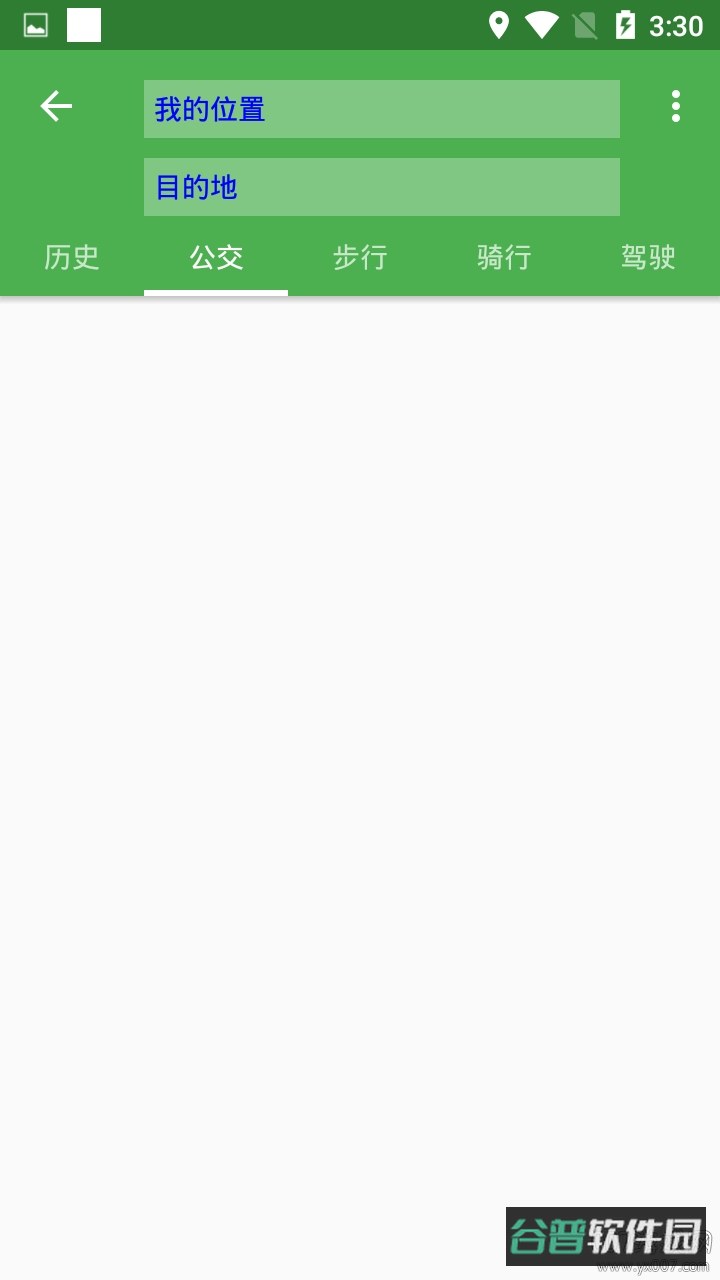Switch to the 驾驶 tab

tap(648, 258)
